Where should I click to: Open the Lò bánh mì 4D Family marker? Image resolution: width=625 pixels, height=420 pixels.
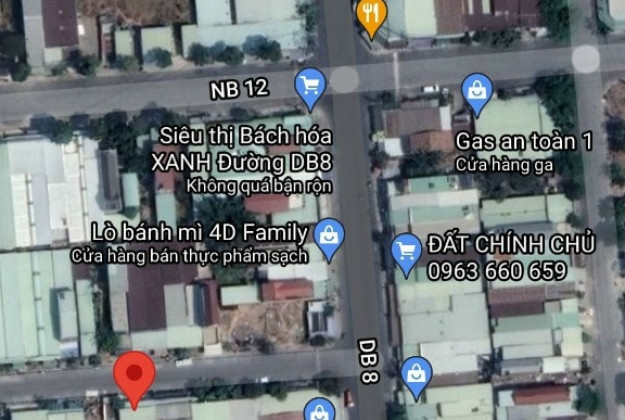click(328, 238)
